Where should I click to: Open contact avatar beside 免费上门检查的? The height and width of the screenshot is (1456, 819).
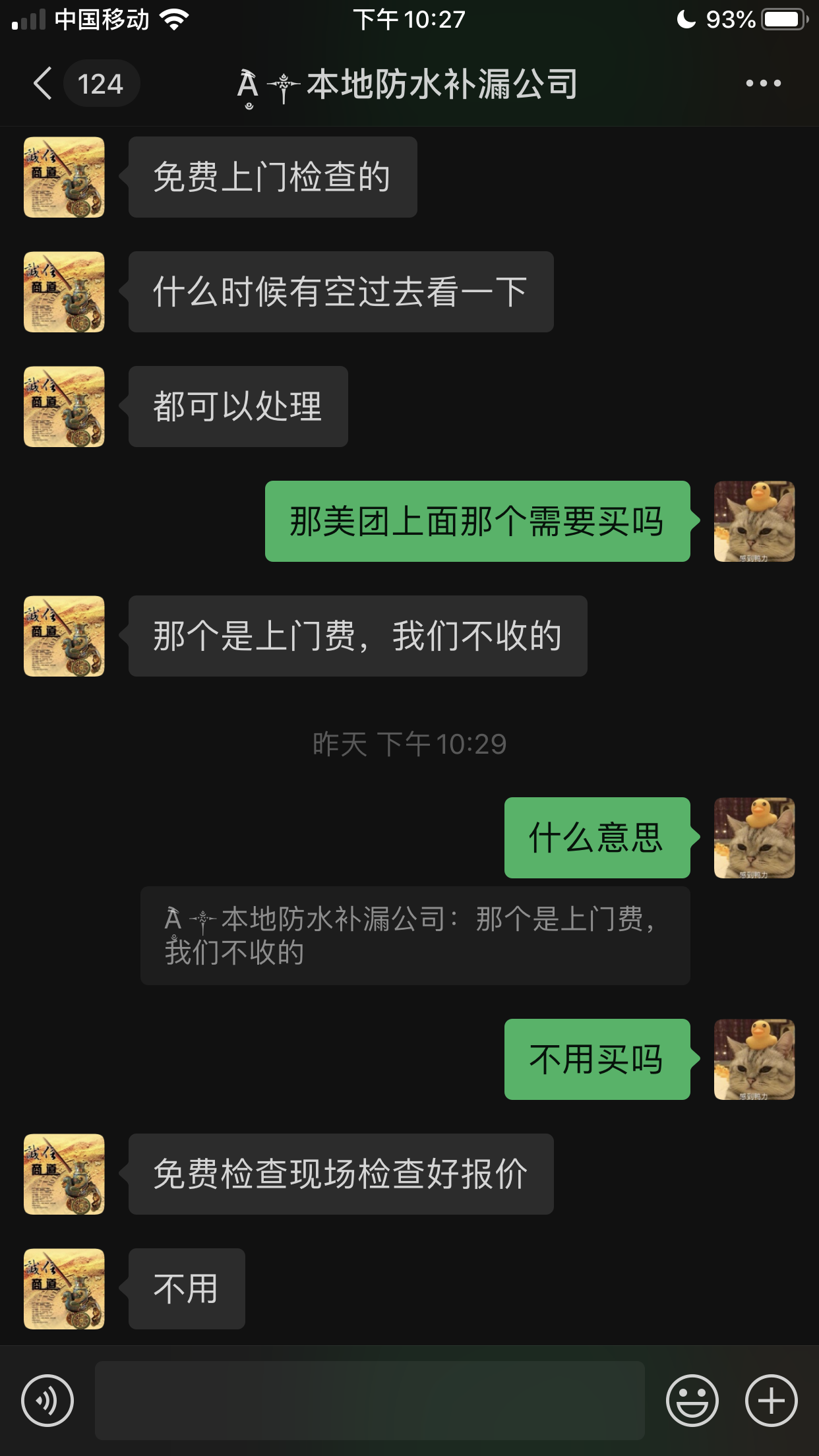pos(64,177)
